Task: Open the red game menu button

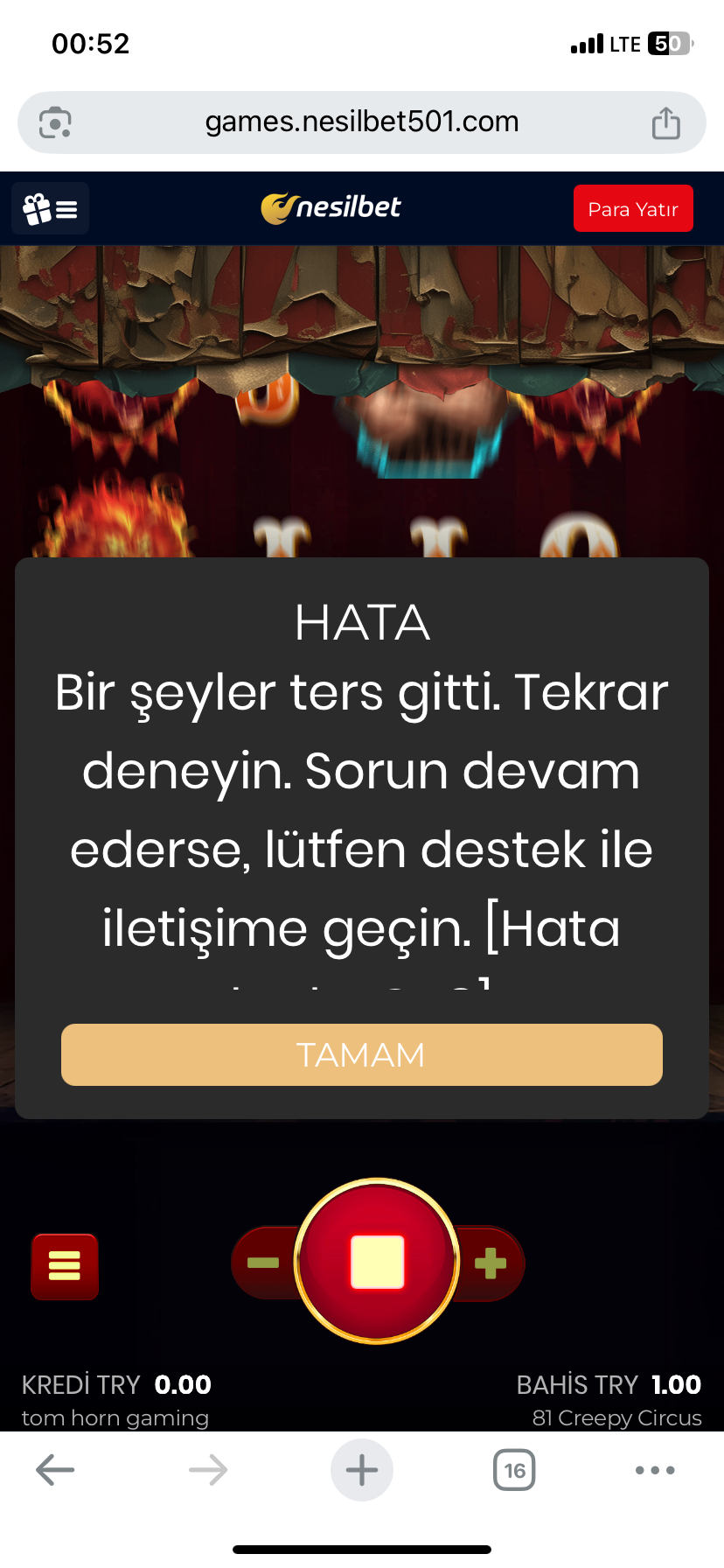Action: [65, 1265]
